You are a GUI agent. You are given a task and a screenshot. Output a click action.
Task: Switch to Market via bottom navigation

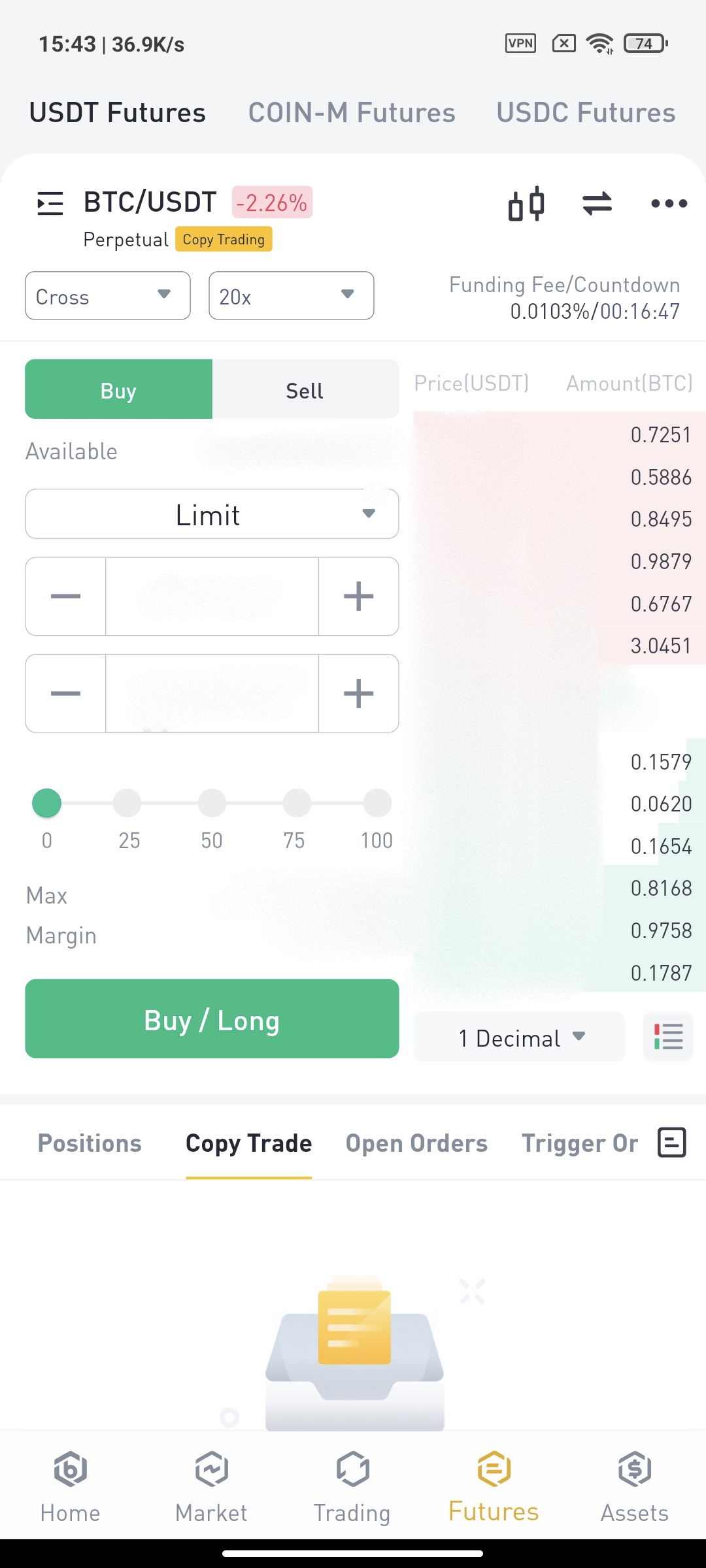click(210, 1496)
